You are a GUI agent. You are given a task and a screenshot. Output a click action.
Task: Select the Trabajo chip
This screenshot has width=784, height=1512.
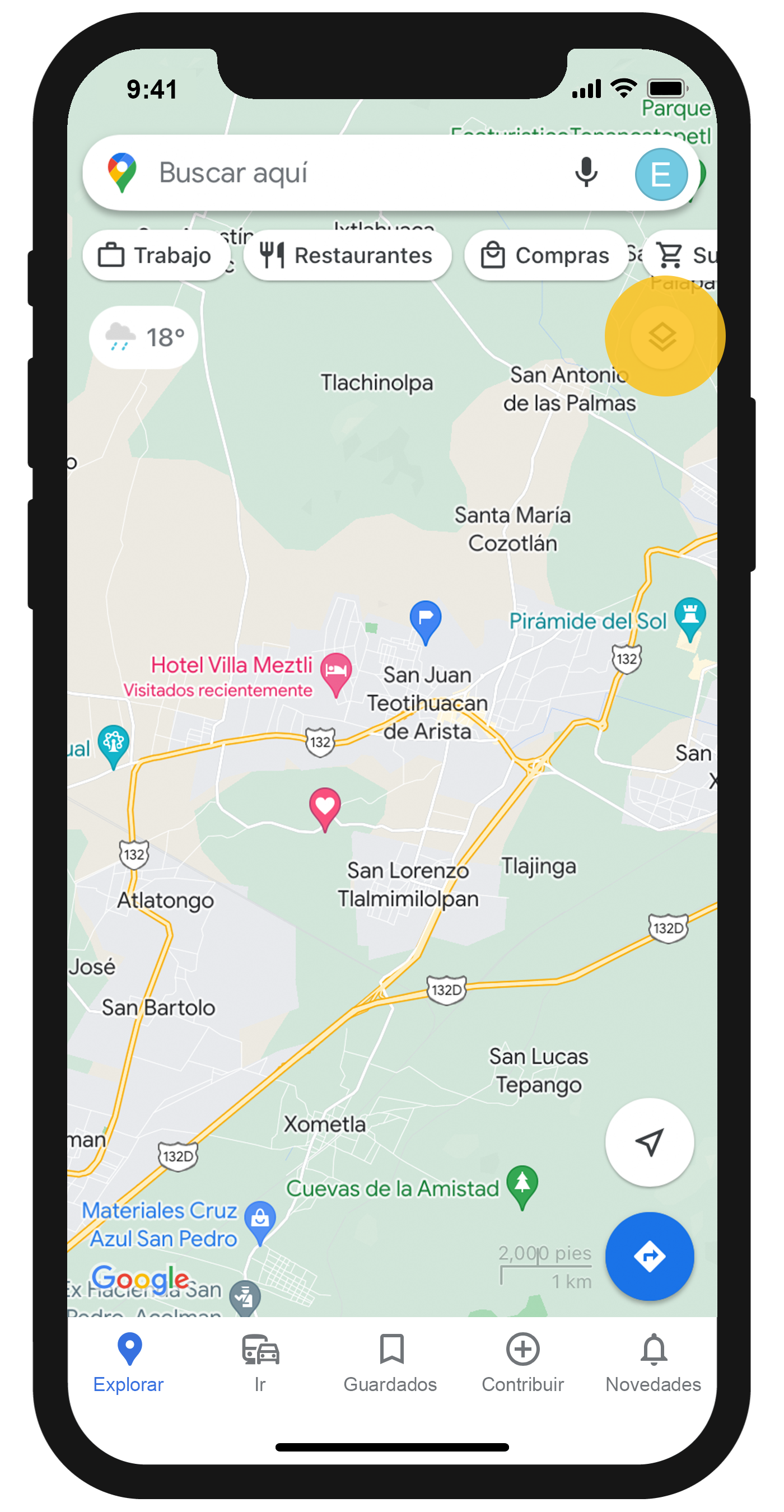point(155,255)
